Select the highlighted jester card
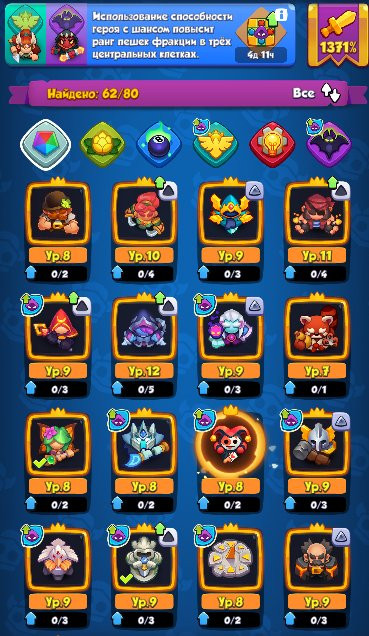The height and width of the screenshot is (636, 369). coord(230,463)
